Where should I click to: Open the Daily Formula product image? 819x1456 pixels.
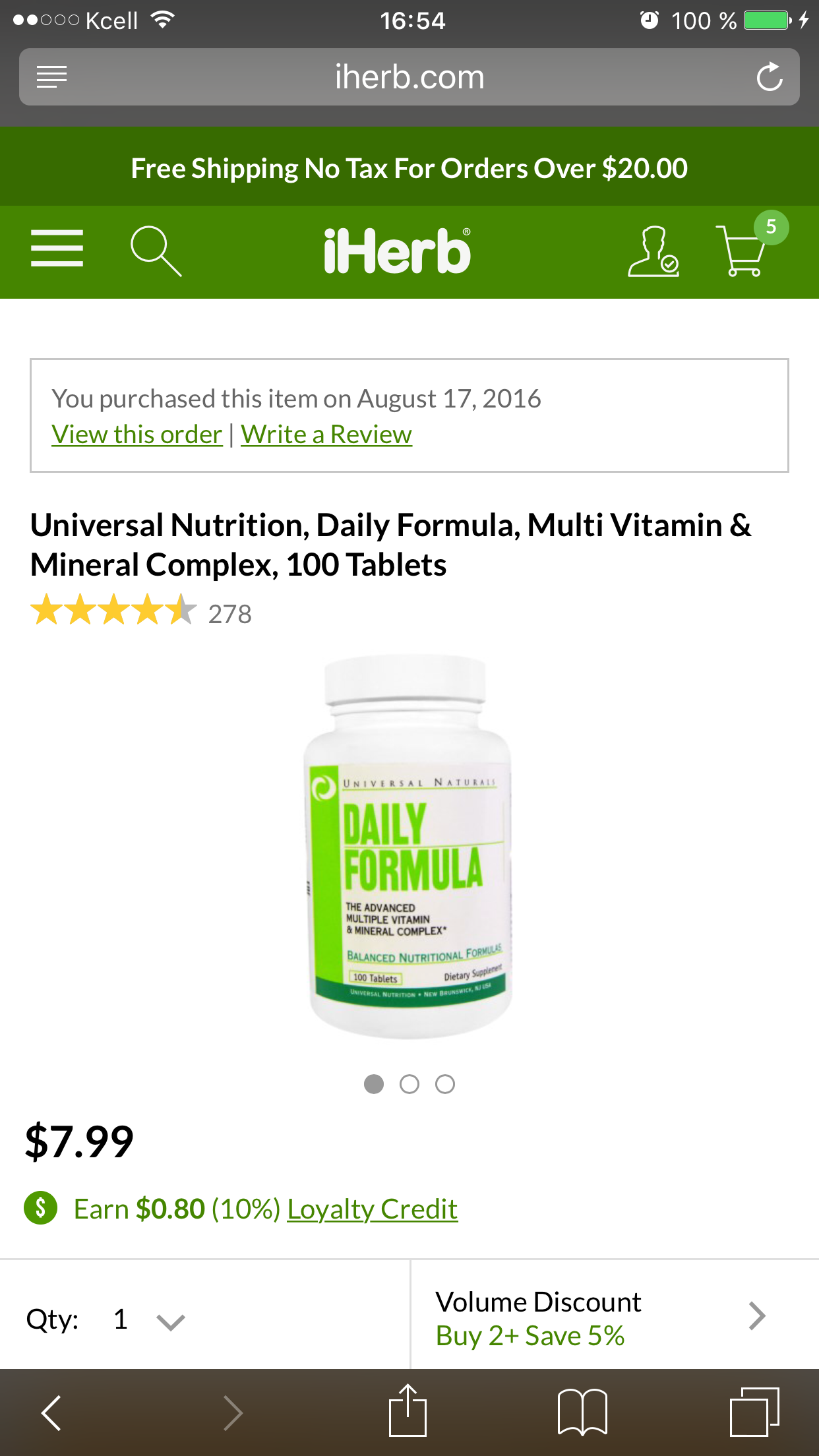point(409,847)
